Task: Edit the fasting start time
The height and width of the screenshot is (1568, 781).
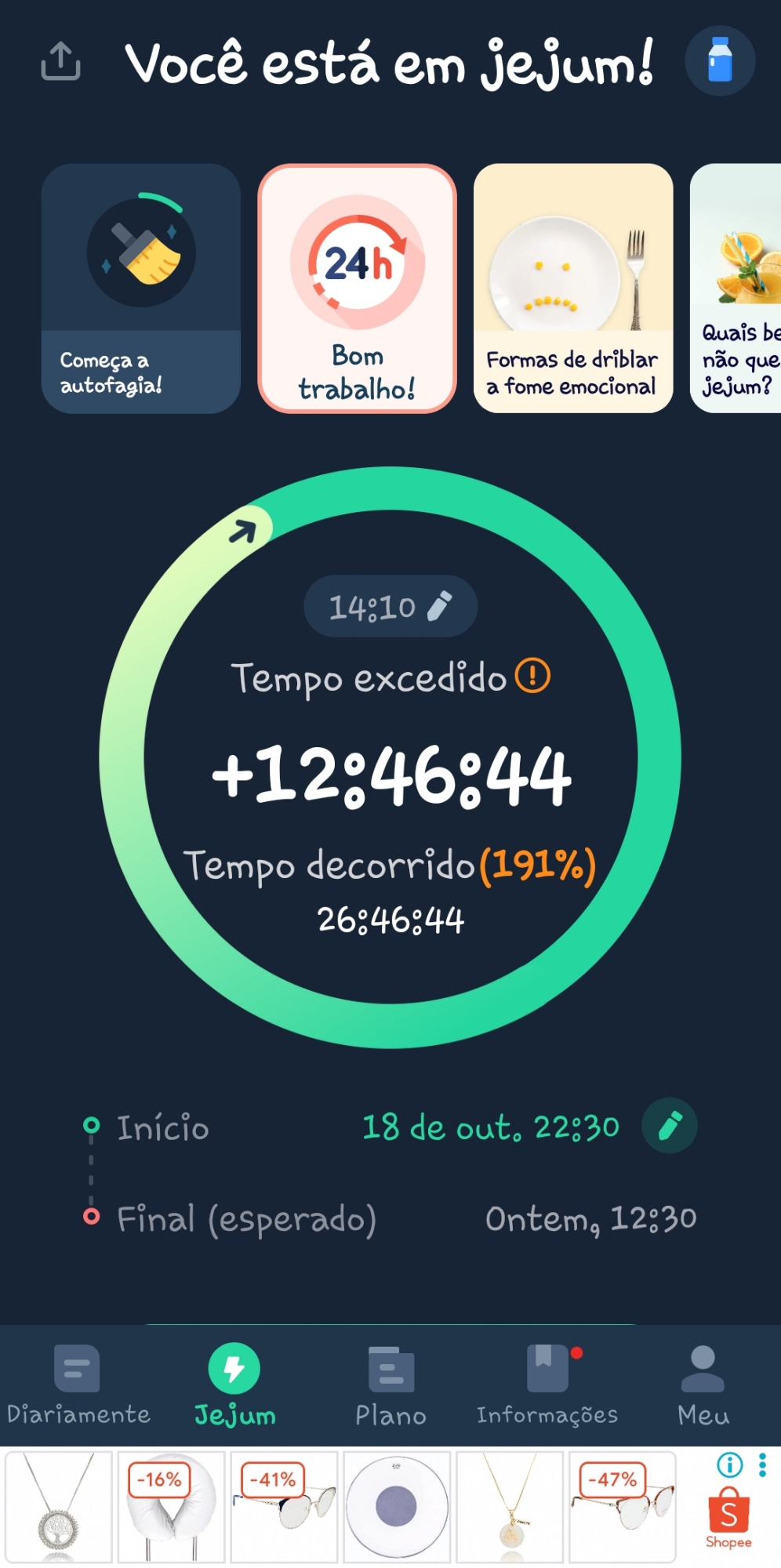Action: click(669, 1126)
